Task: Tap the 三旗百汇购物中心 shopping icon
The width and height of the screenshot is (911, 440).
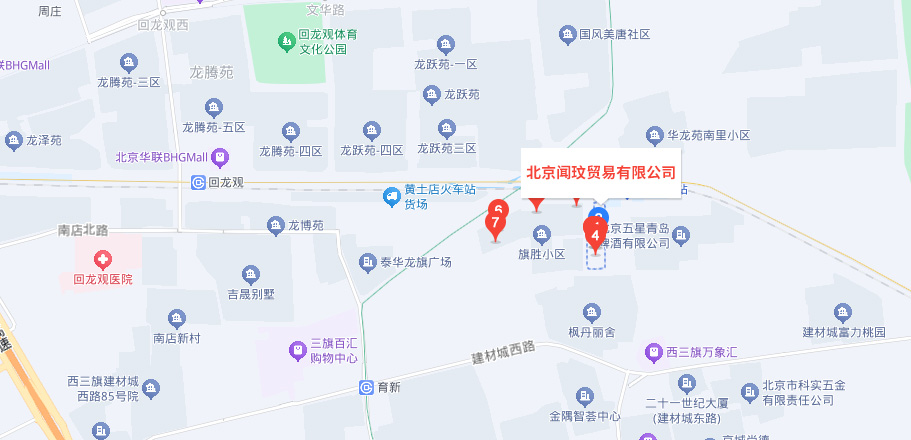Action: [x=297, y=351]
